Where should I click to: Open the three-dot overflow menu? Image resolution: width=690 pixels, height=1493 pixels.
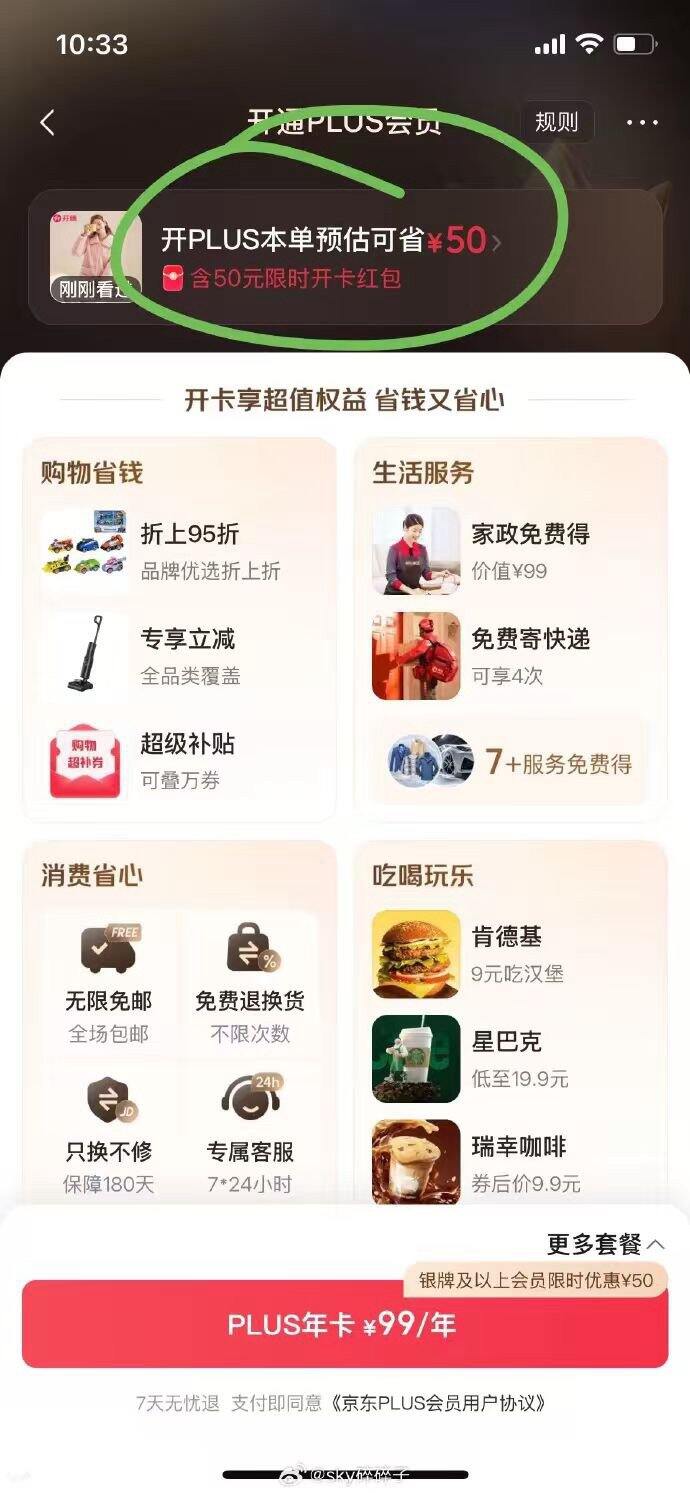pyautogui.click(x=642, y=122)
